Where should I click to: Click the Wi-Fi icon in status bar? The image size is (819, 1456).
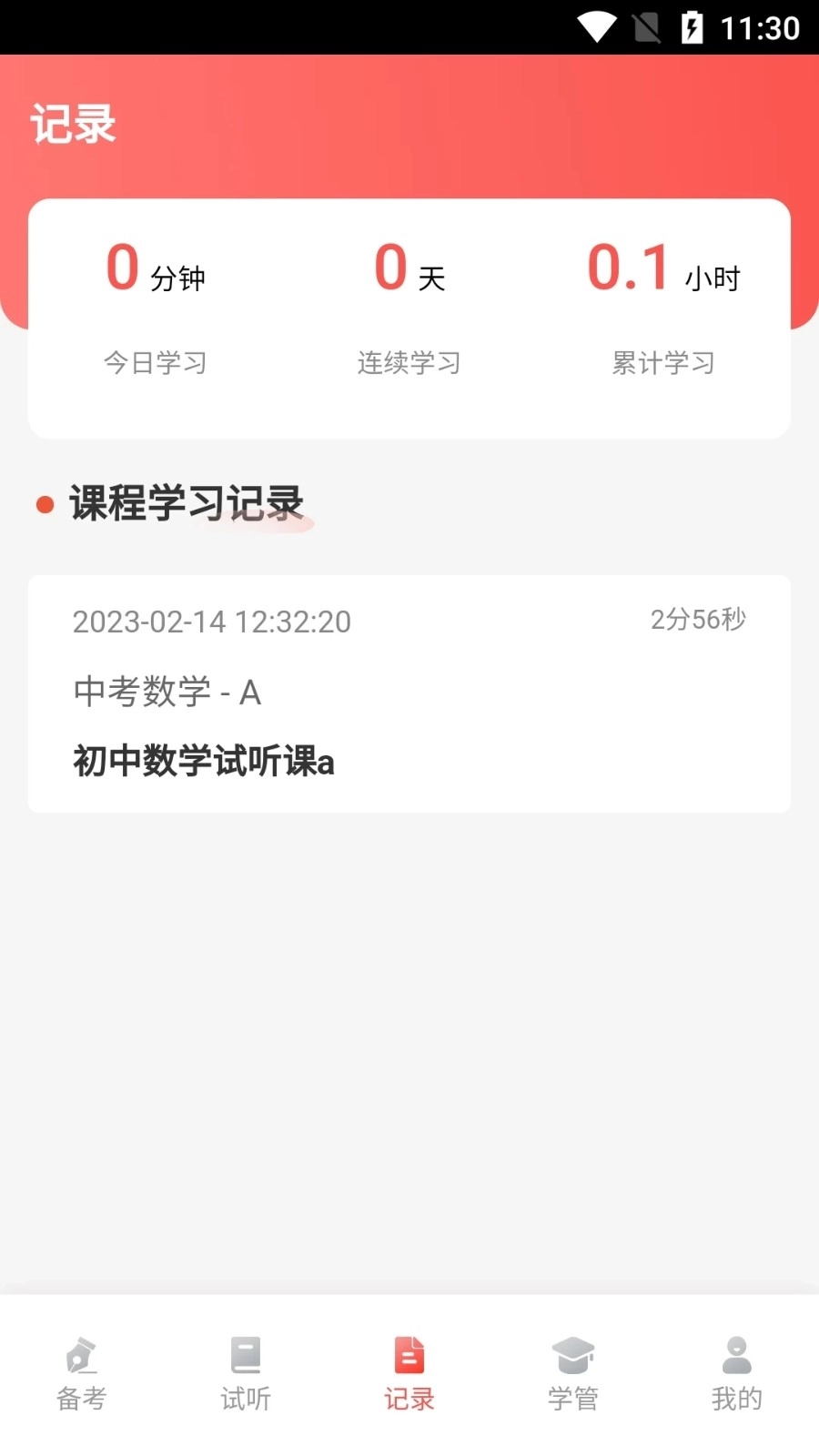click(596, 27)
